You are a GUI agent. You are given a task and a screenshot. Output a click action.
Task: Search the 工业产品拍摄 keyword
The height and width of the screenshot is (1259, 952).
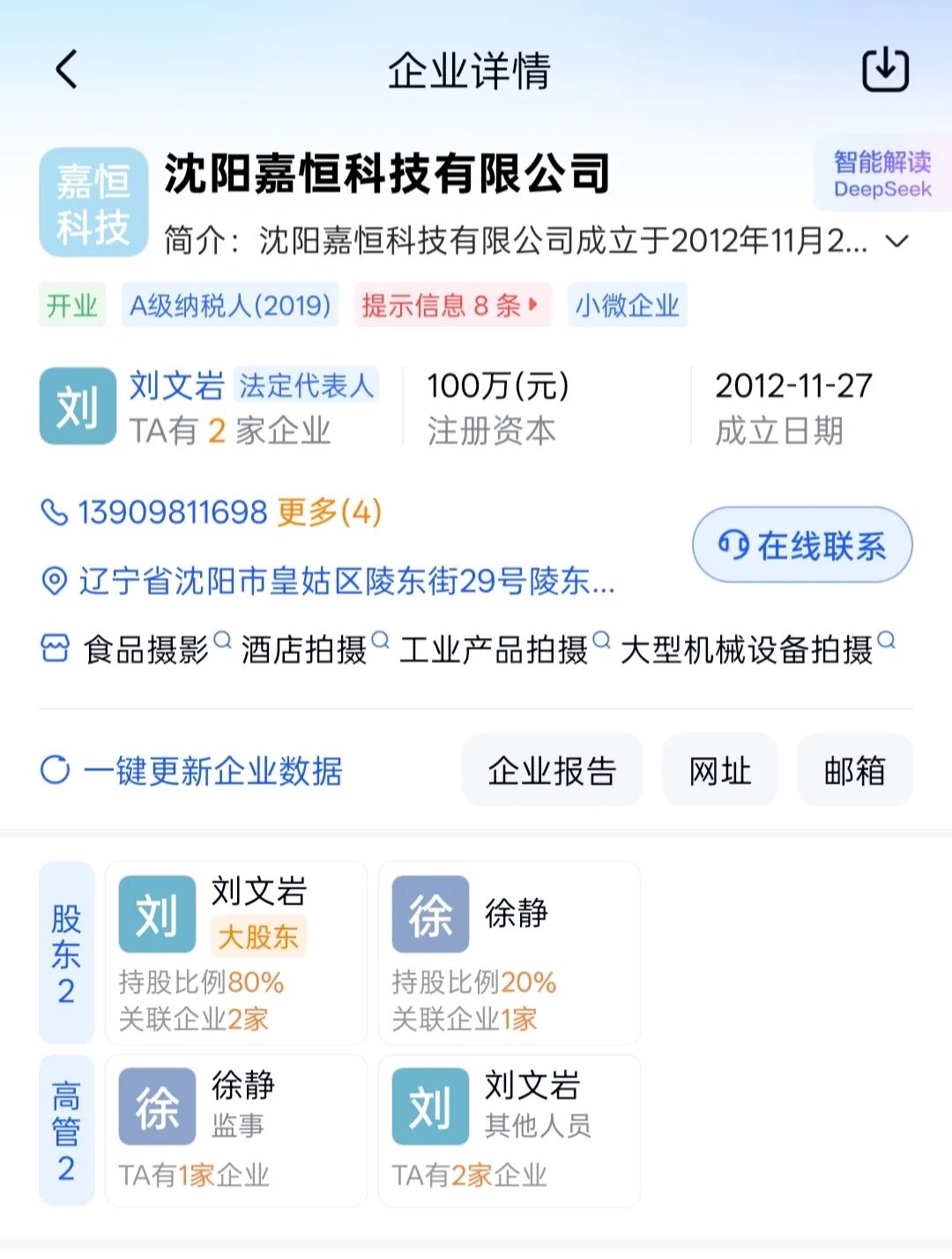pyautogui.click(x=494, y=651)
